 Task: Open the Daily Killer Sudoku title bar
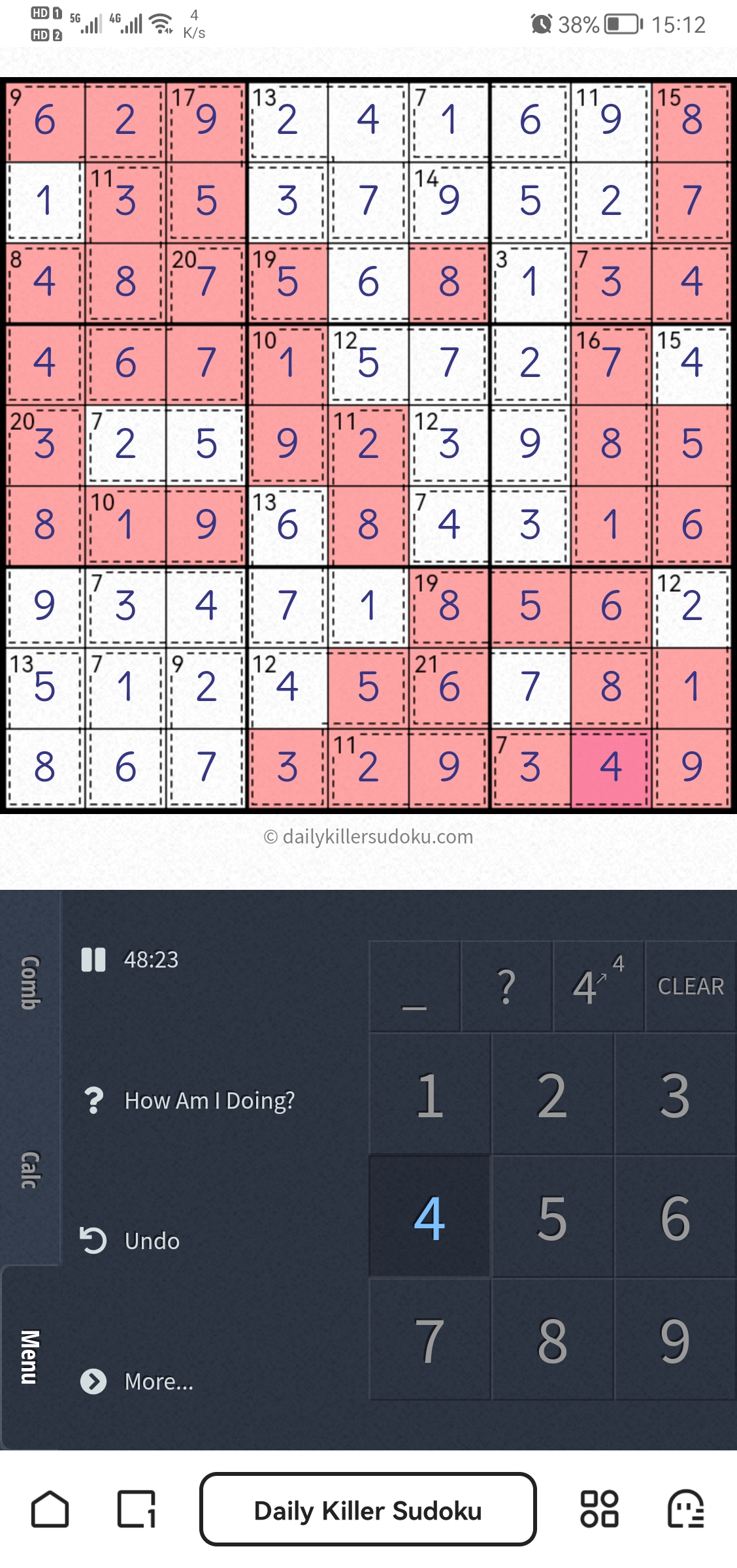[x=368, y=1510]
